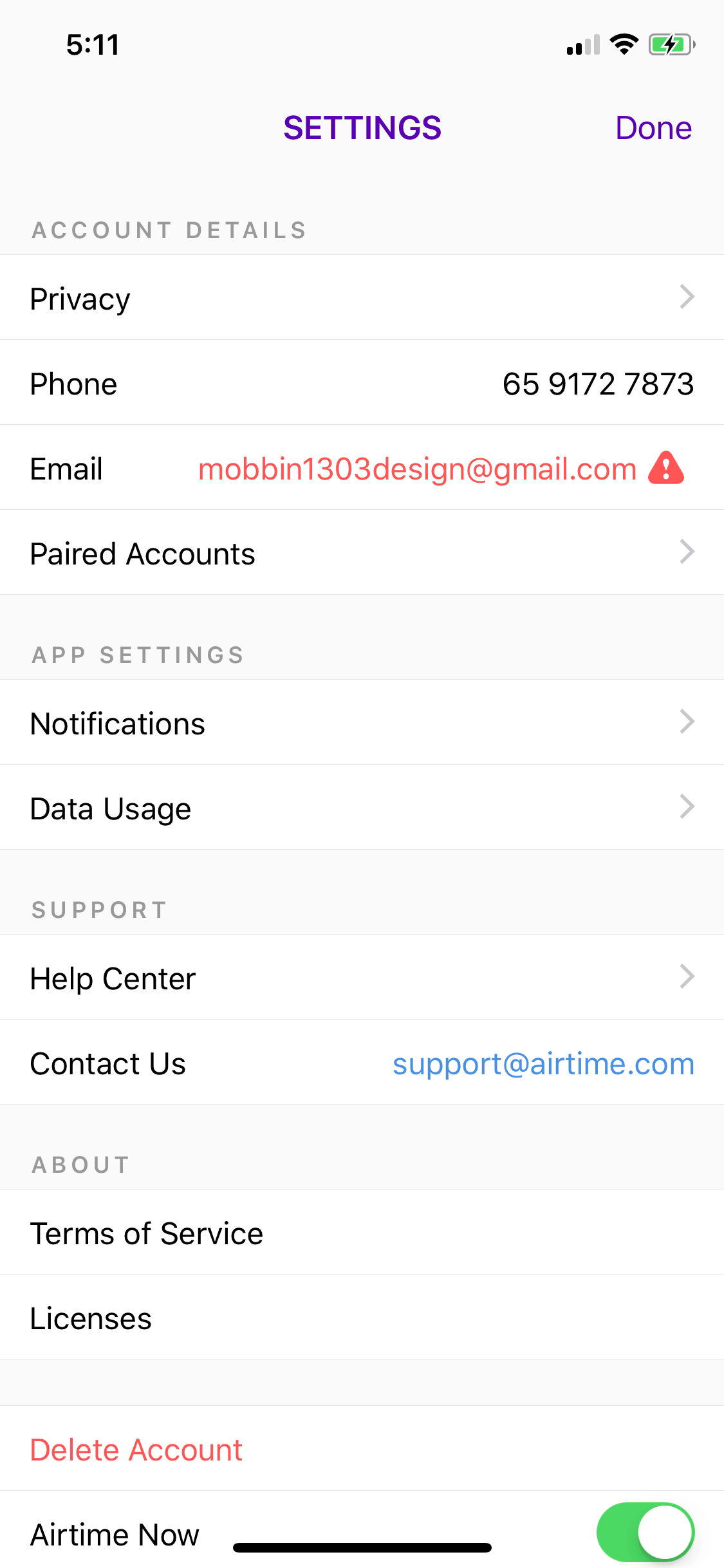Image resolution: width=724 pixels, height=1568 pixels.
Task: Open Licenses
Action: coord(362,1317)
